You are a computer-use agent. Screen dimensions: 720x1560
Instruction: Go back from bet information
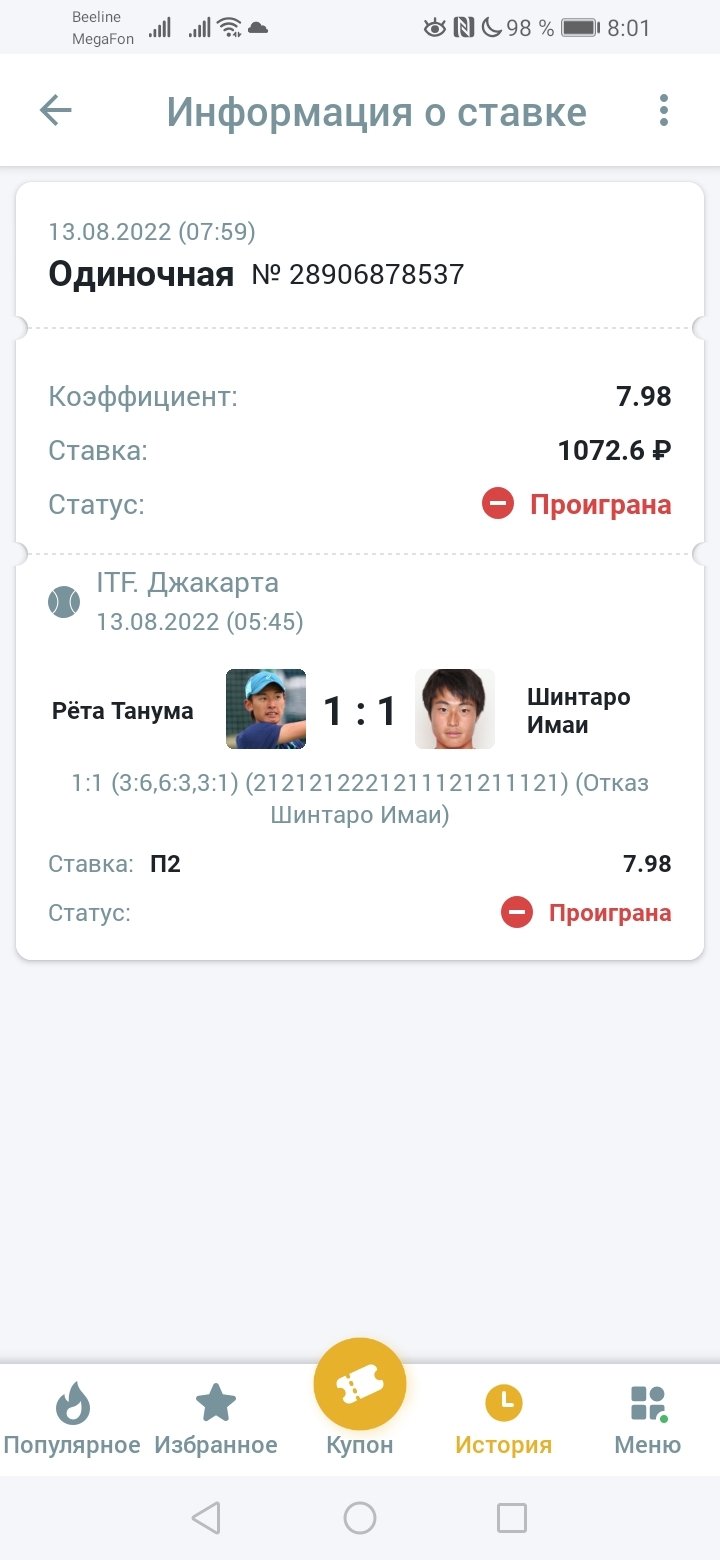coord(56,110)
